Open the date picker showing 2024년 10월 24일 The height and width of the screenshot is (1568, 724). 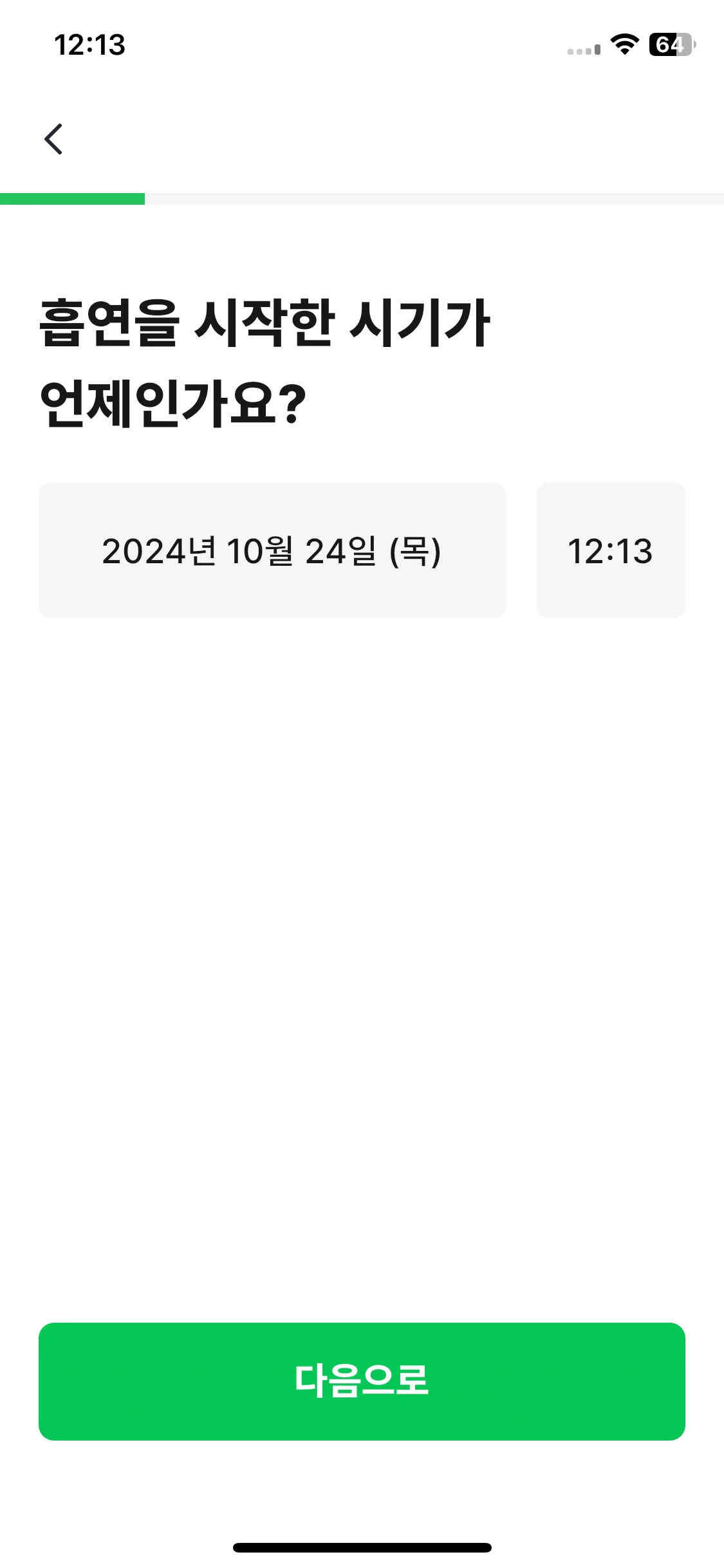point(272,550)
